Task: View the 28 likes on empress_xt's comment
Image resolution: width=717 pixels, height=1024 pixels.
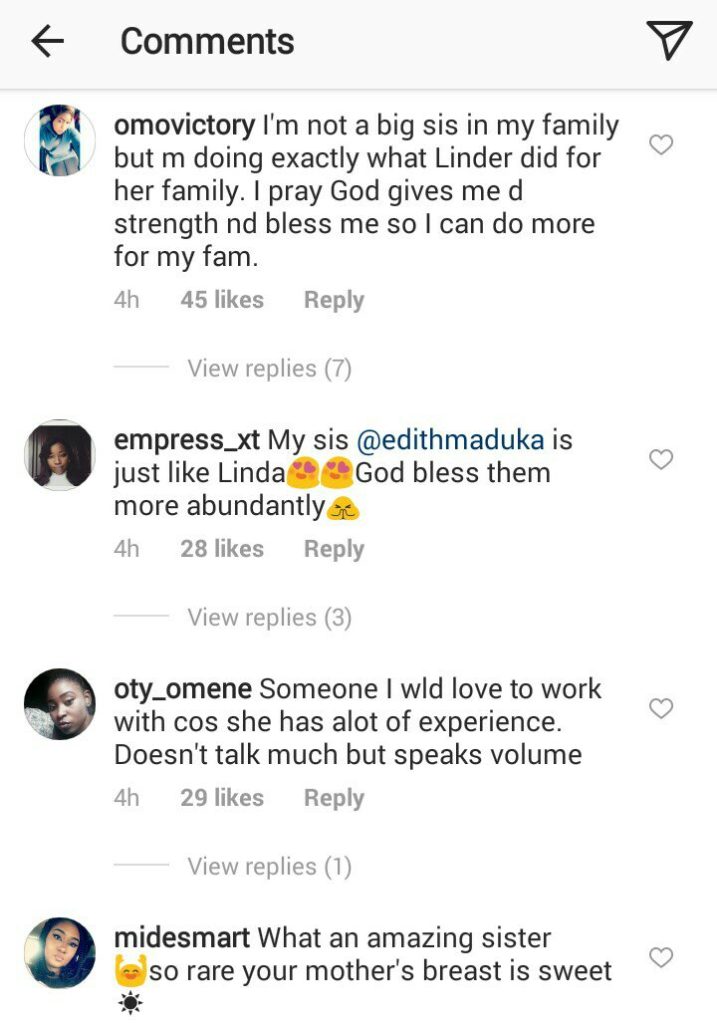Action: (222, 549)
